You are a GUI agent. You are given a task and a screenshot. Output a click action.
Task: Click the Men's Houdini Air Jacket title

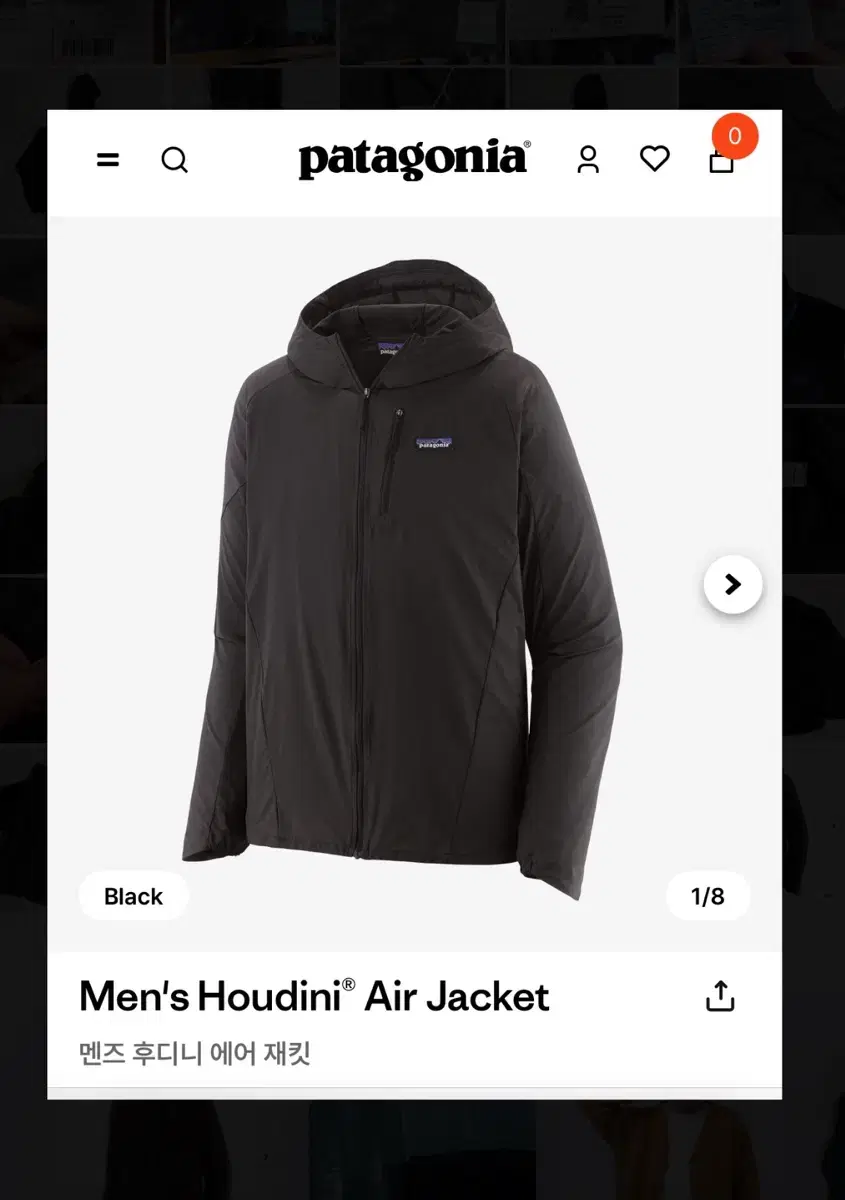pyautogui.click(x=314, y=996)
